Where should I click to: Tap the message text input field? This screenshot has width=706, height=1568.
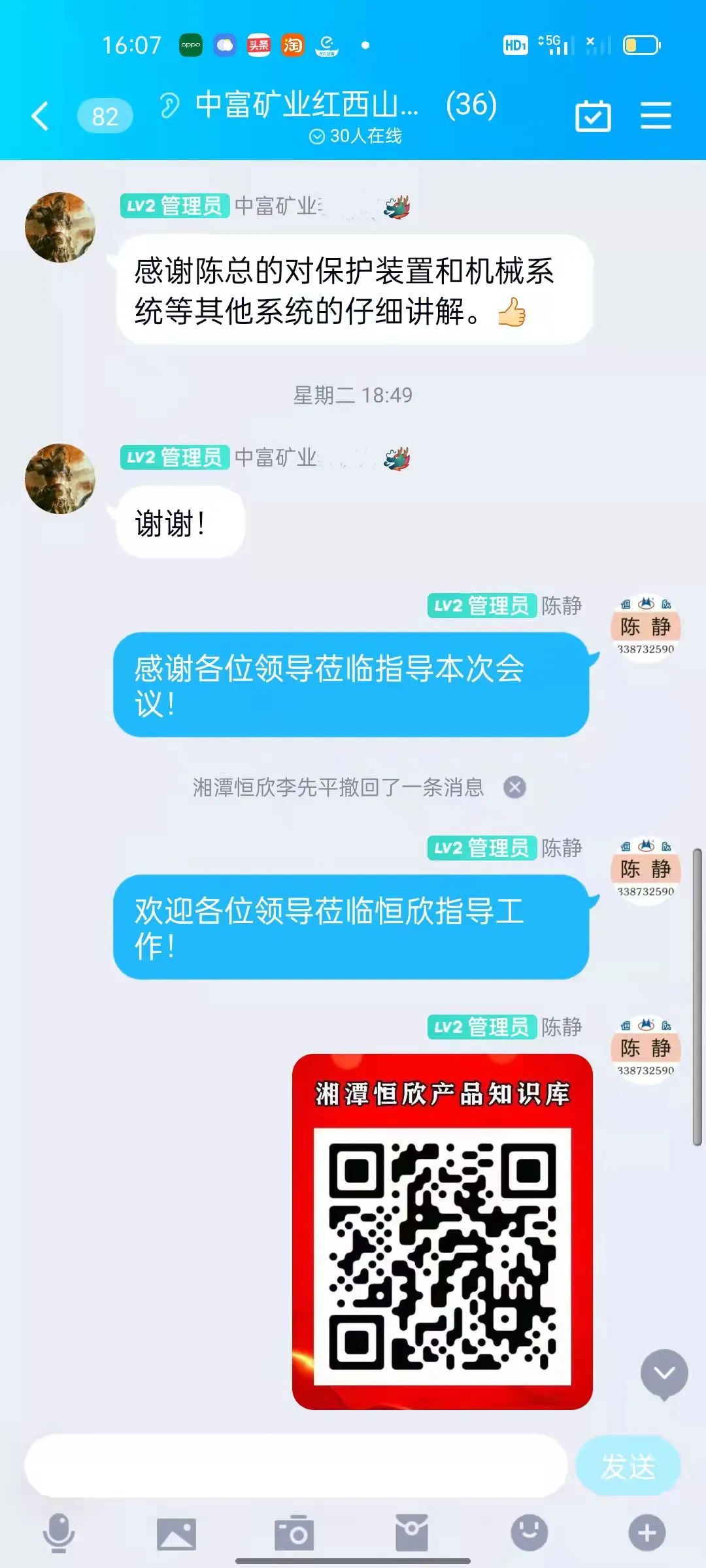click(x=295, y=1466)
